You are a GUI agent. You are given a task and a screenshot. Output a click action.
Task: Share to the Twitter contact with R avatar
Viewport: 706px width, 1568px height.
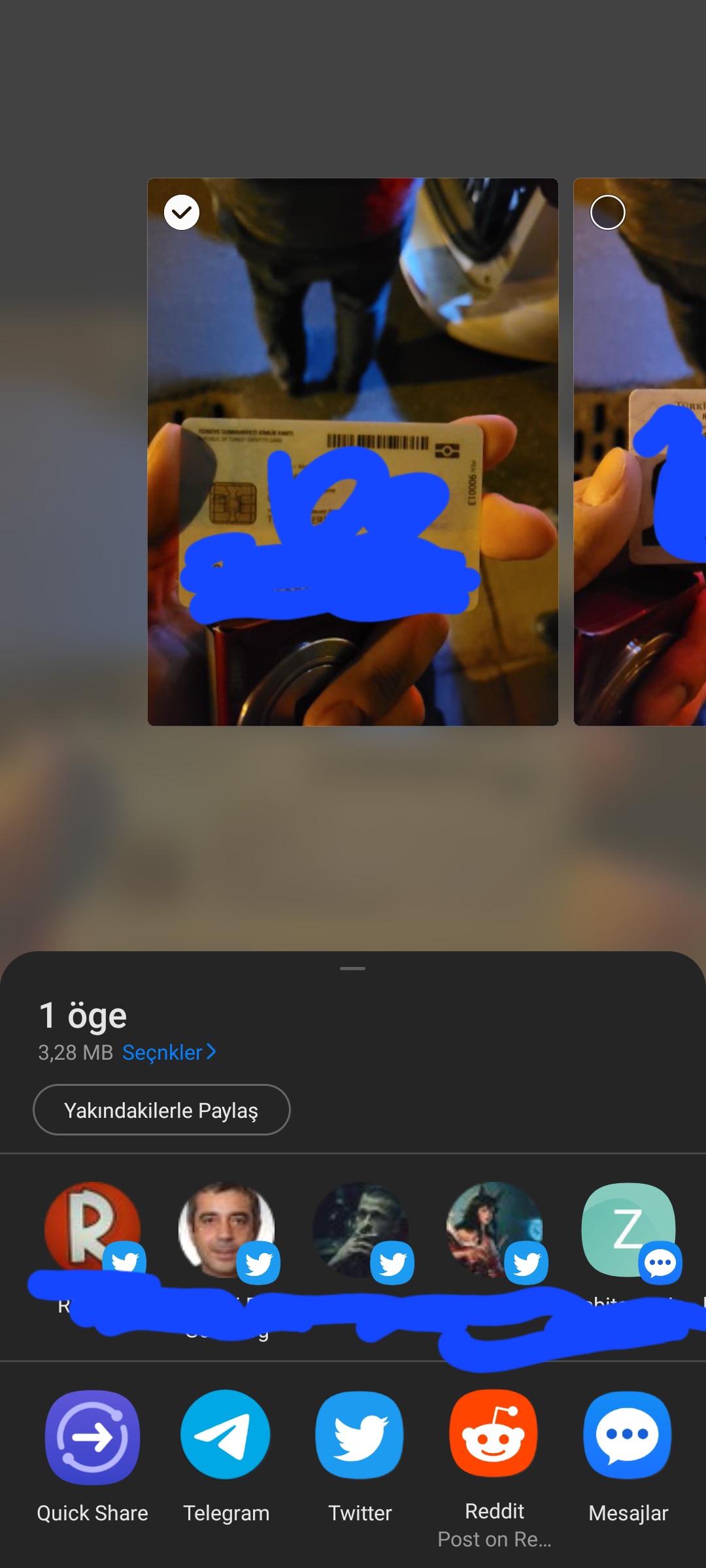point(93,1230)
